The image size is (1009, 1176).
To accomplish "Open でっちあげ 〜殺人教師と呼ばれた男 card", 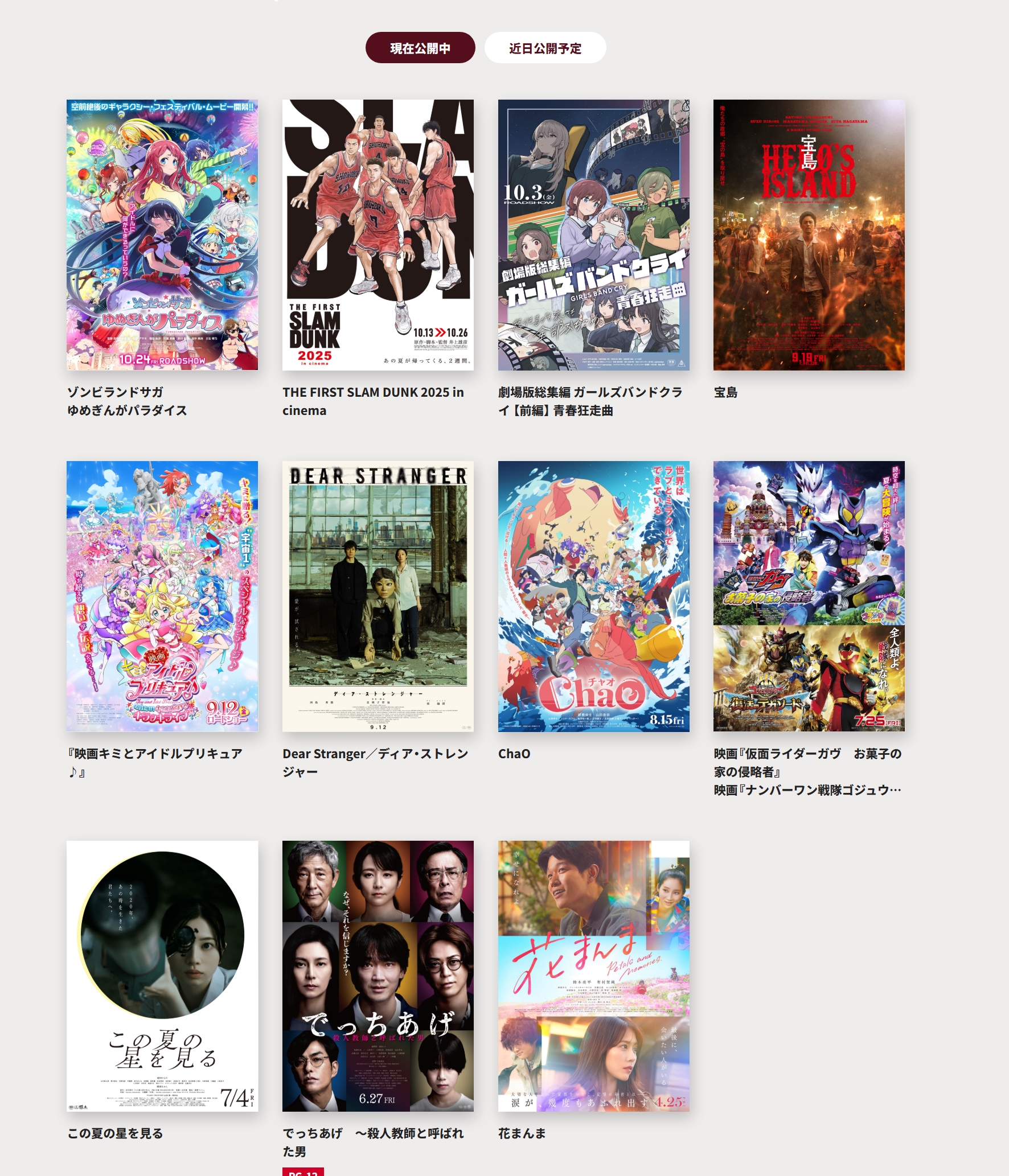I will tap(378, 976).
